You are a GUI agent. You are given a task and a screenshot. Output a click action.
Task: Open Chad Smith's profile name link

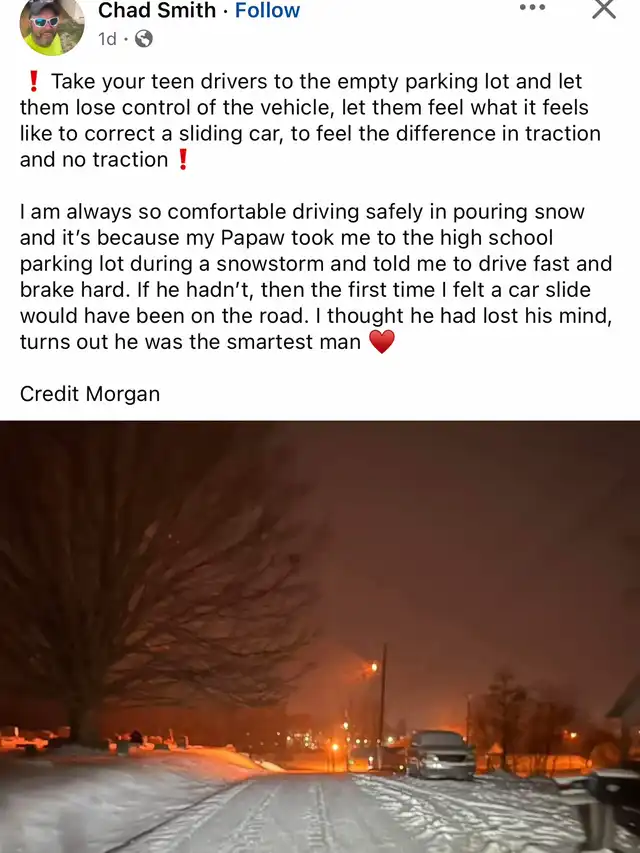[x=157, y=10]
